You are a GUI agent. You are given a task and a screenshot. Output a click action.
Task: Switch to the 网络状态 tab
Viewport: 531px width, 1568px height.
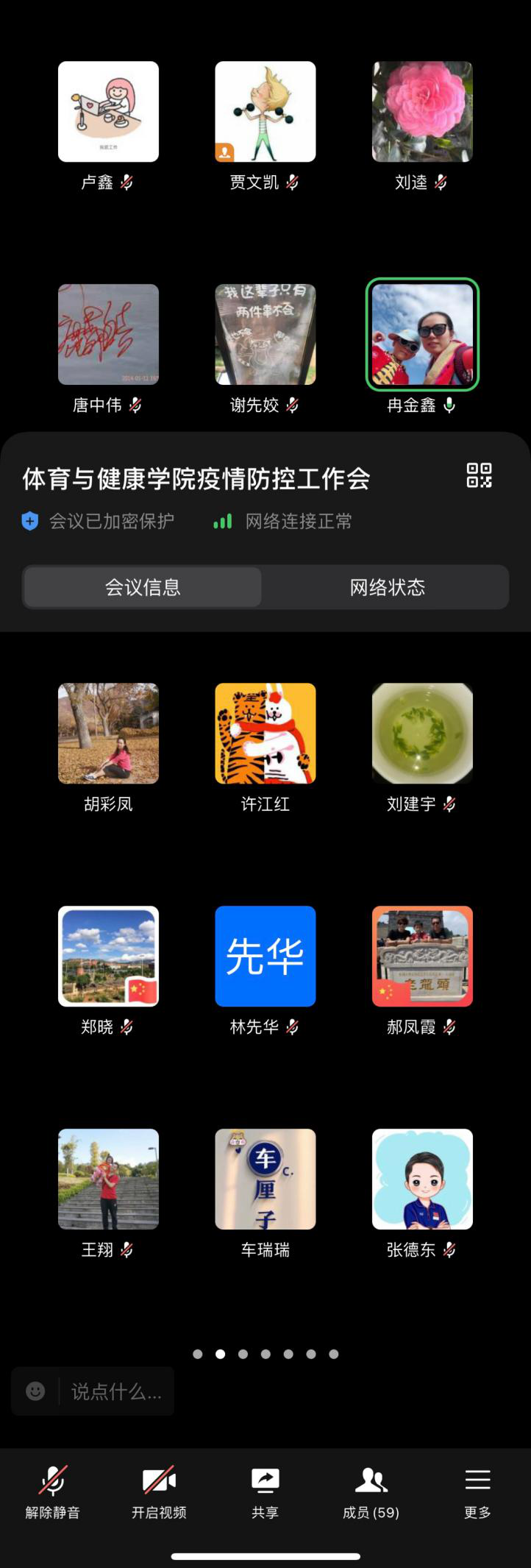[x=387, y=586]
